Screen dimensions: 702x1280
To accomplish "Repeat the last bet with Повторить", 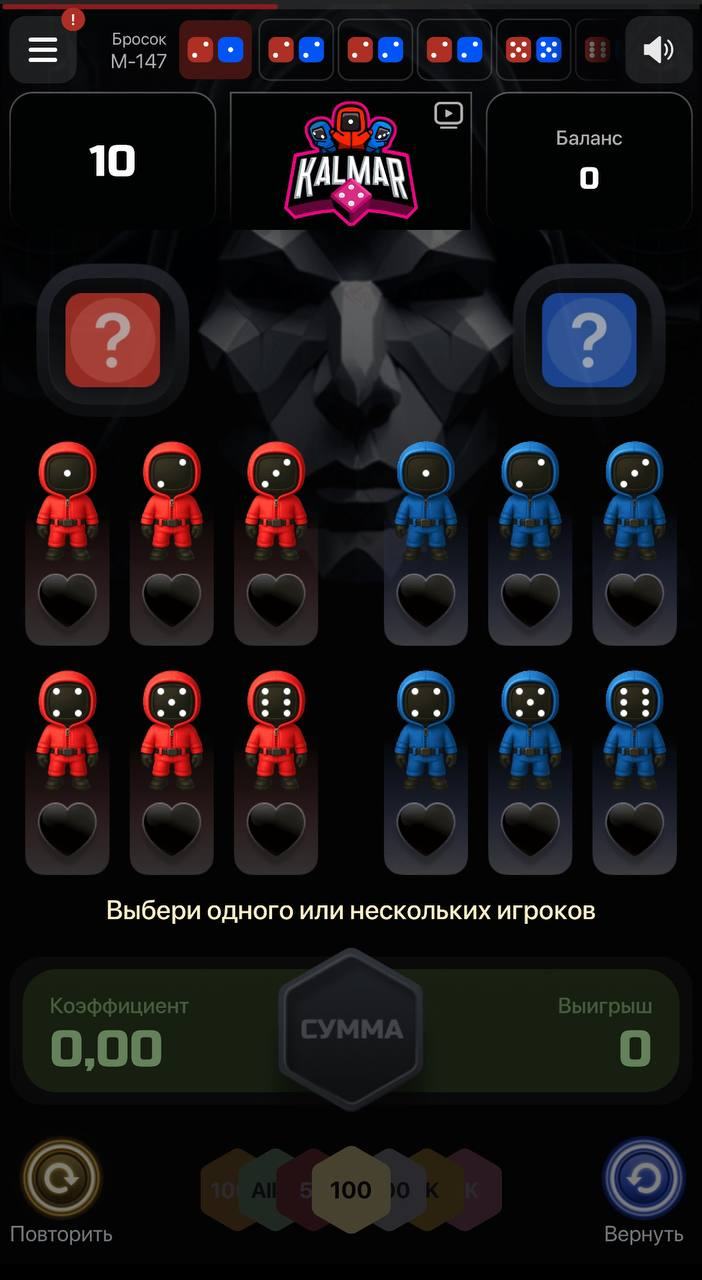I will [61, 1181].
